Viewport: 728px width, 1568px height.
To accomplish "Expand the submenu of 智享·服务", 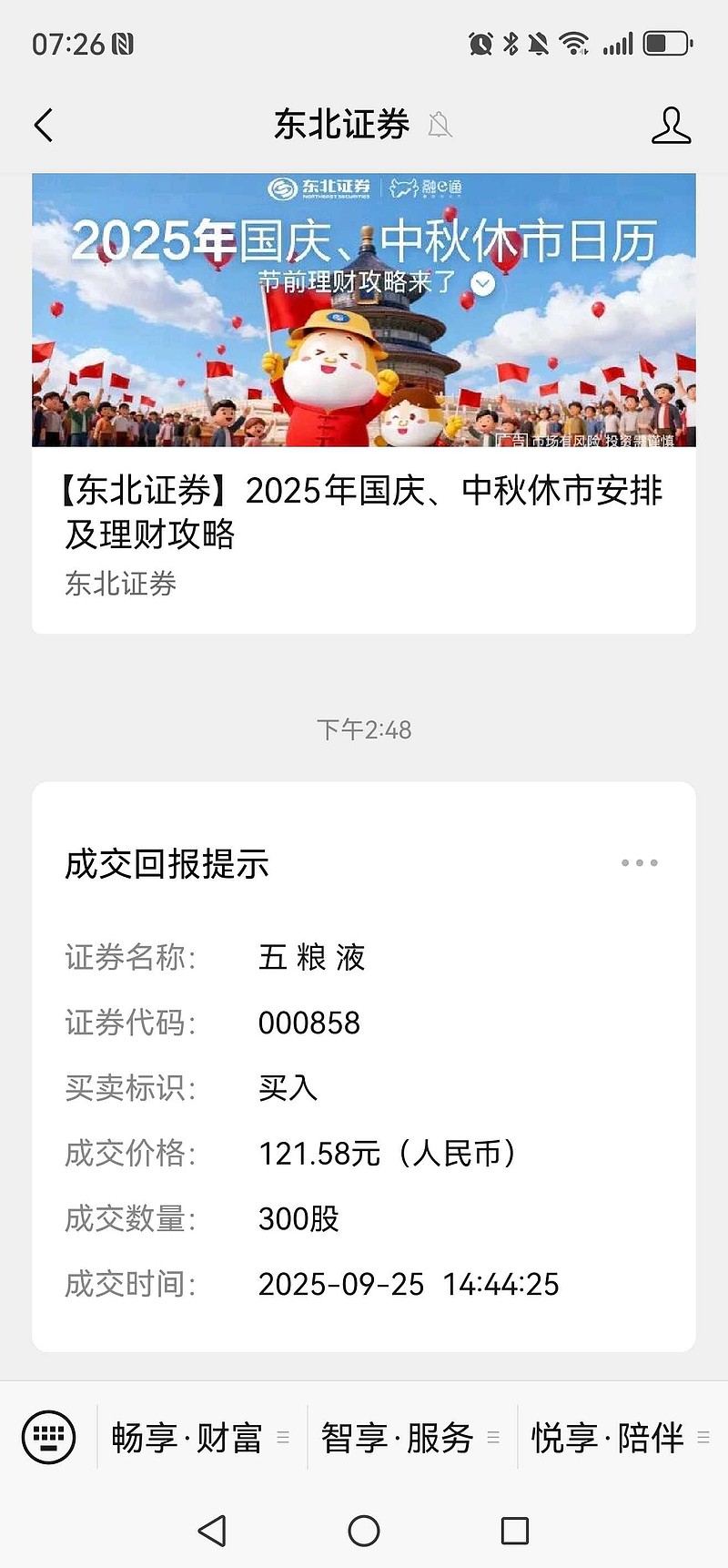I will tap(494, 1436).
